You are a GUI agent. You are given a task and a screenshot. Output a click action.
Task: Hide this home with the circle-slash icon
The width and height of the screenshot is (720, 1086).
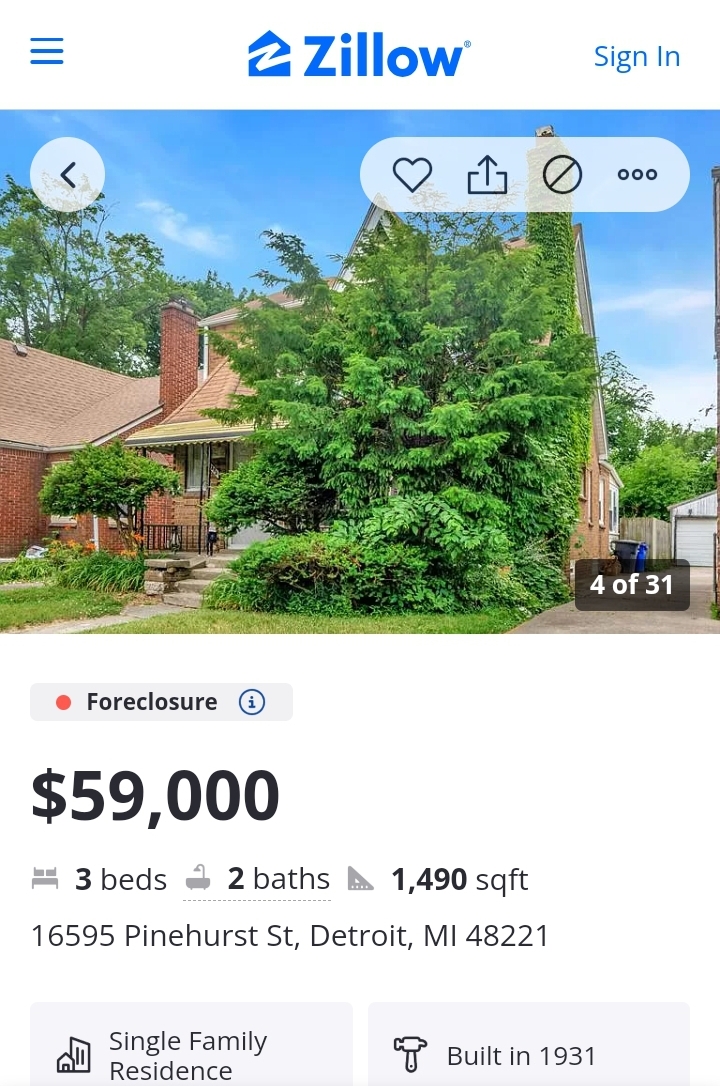[x=562, y=175]
